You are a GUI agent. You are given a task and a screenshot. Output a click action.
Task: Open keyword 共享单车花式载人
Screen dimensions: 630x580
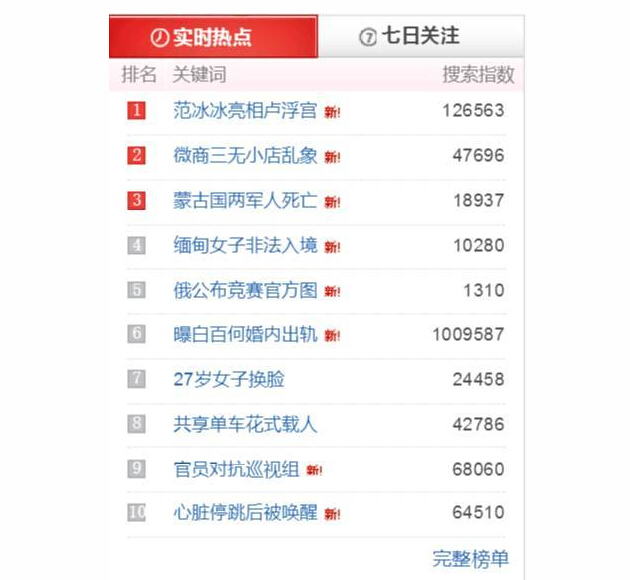[x=245, y=424]
